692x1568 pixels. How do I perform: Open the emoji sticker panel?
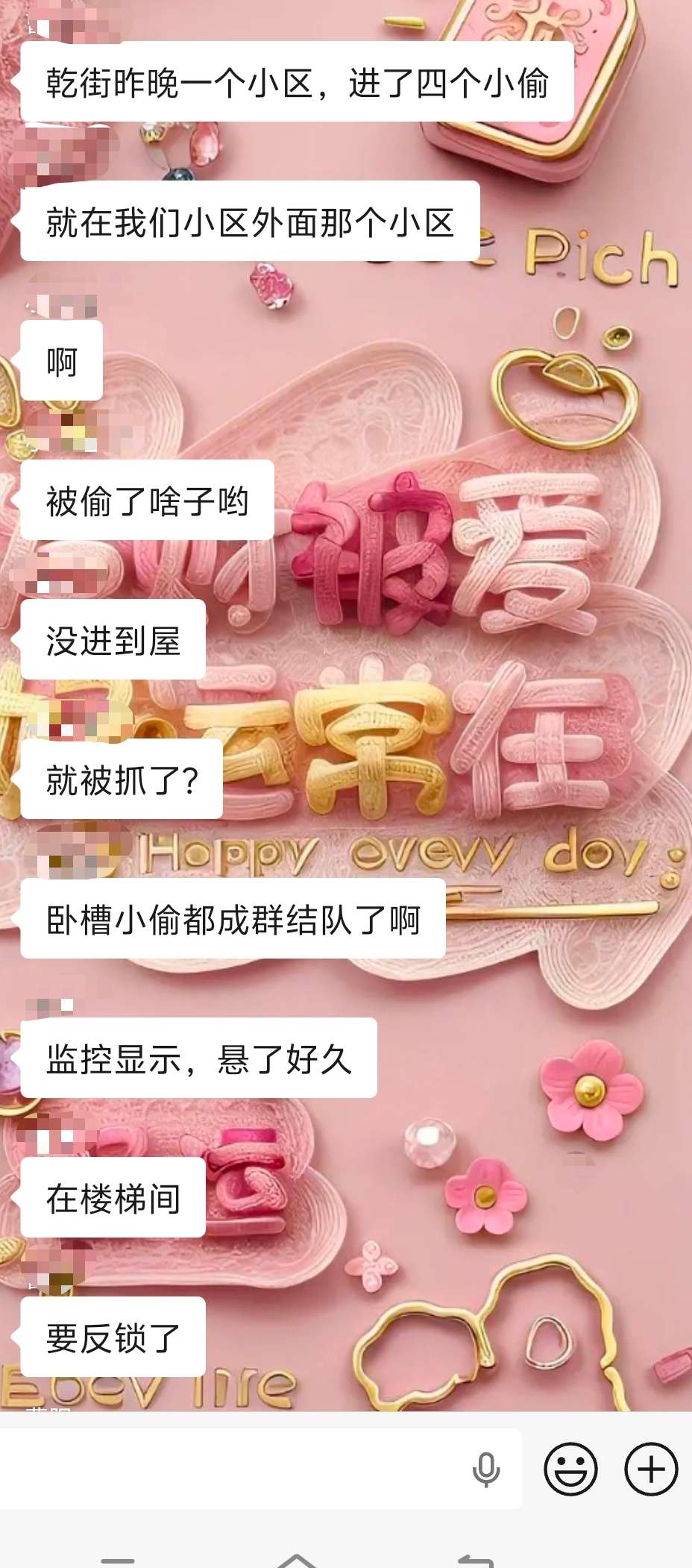tap(571, 1470)
